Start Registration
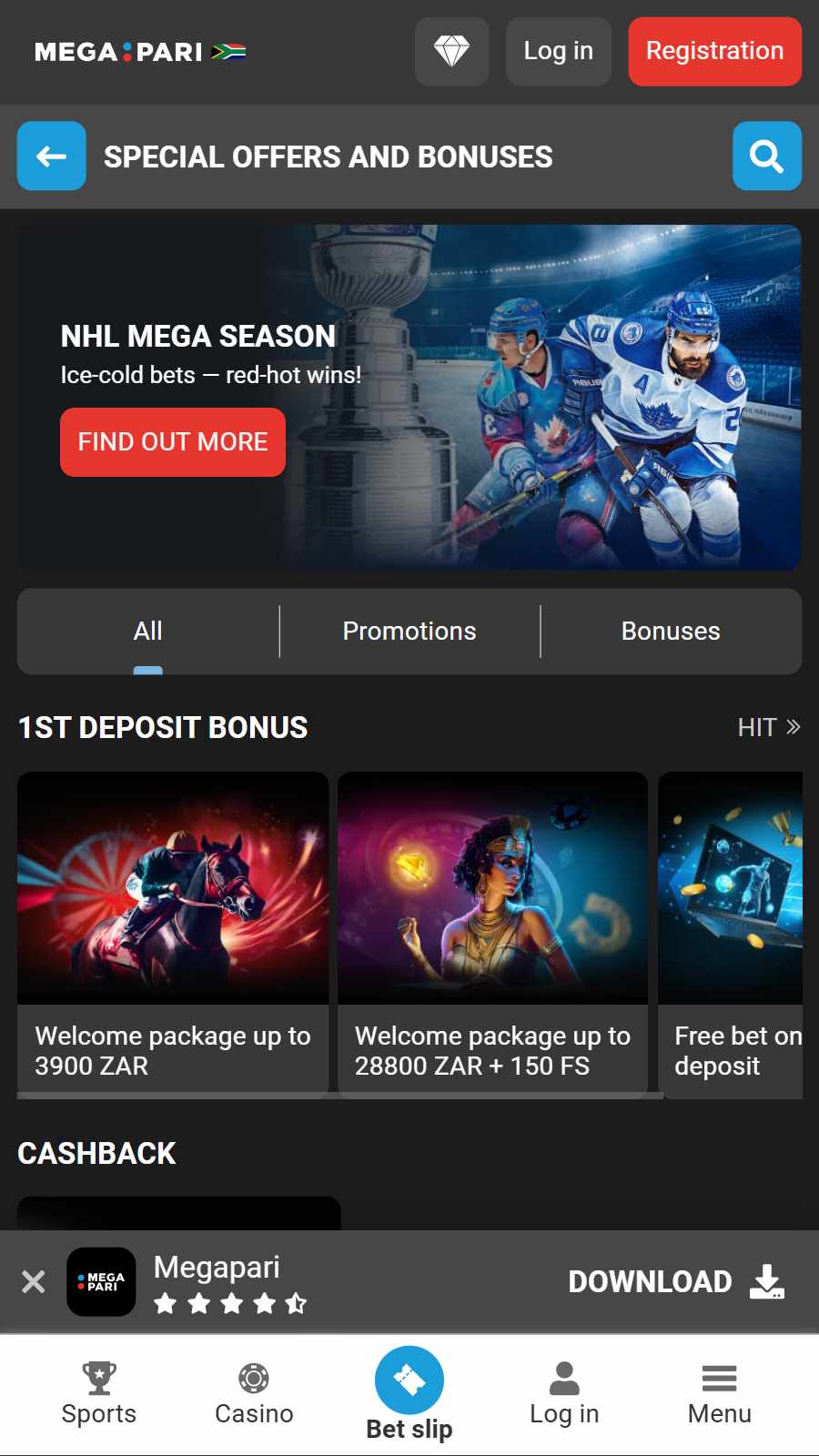Screen dimensions: 819x1456 pyautogui.click(x=714, y=52)
